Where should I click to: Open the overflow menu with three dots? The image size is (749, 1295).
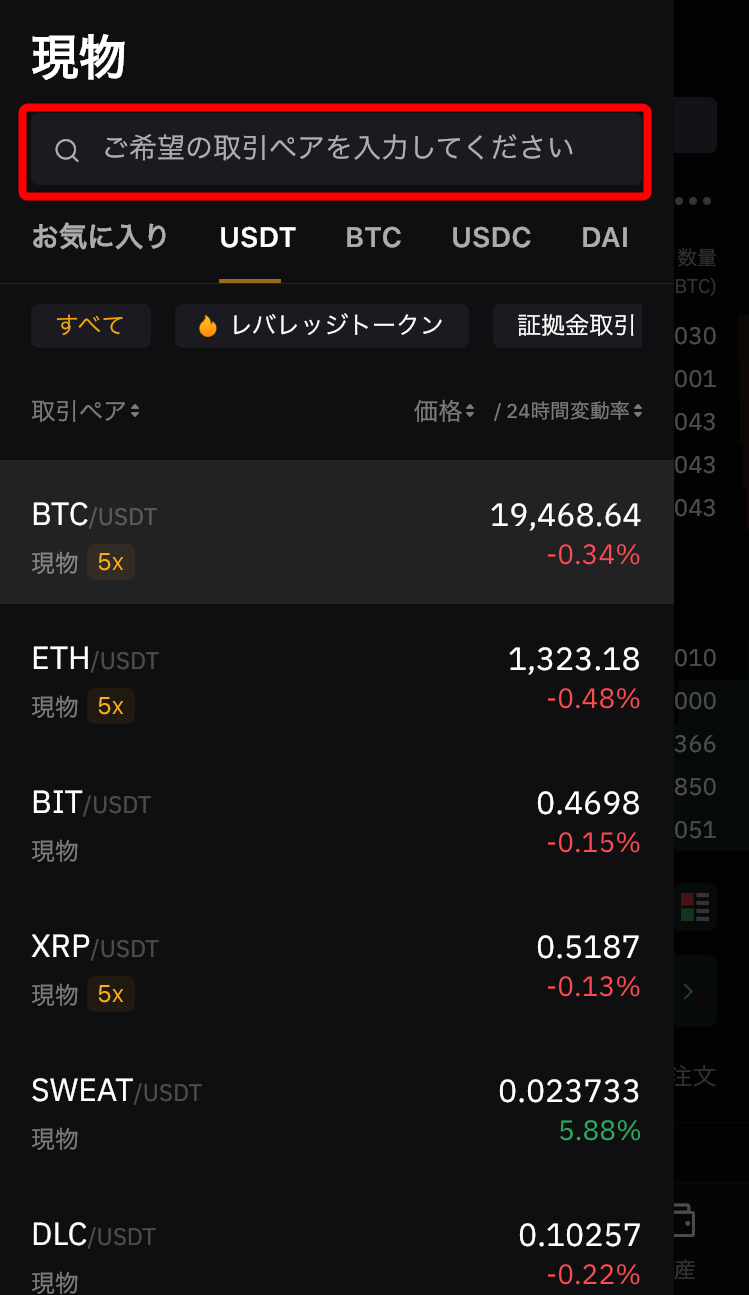[x=691, y=201]
